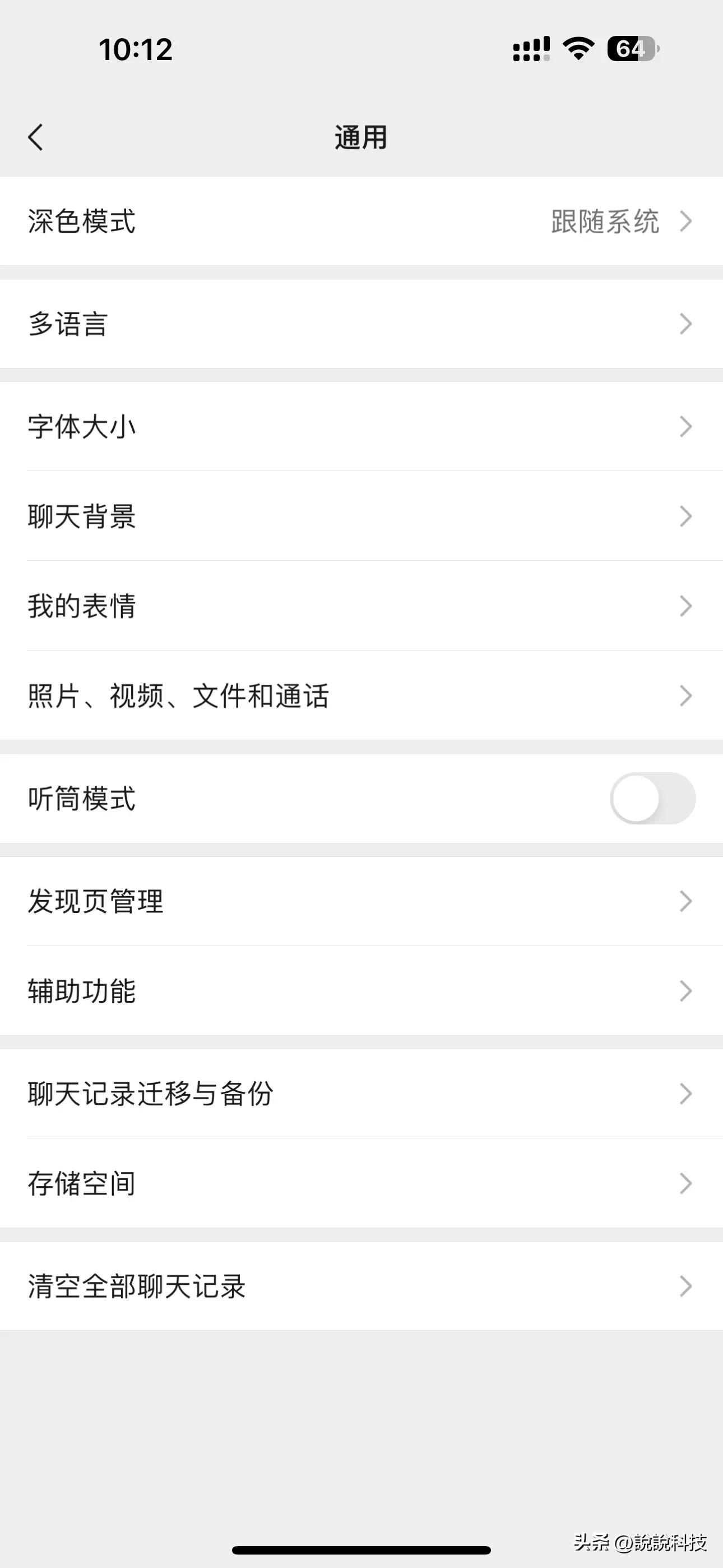Click the chevron next to 跟随系统
The height and width of the screenshot is (1568, 723).
[x=687, y=222]
